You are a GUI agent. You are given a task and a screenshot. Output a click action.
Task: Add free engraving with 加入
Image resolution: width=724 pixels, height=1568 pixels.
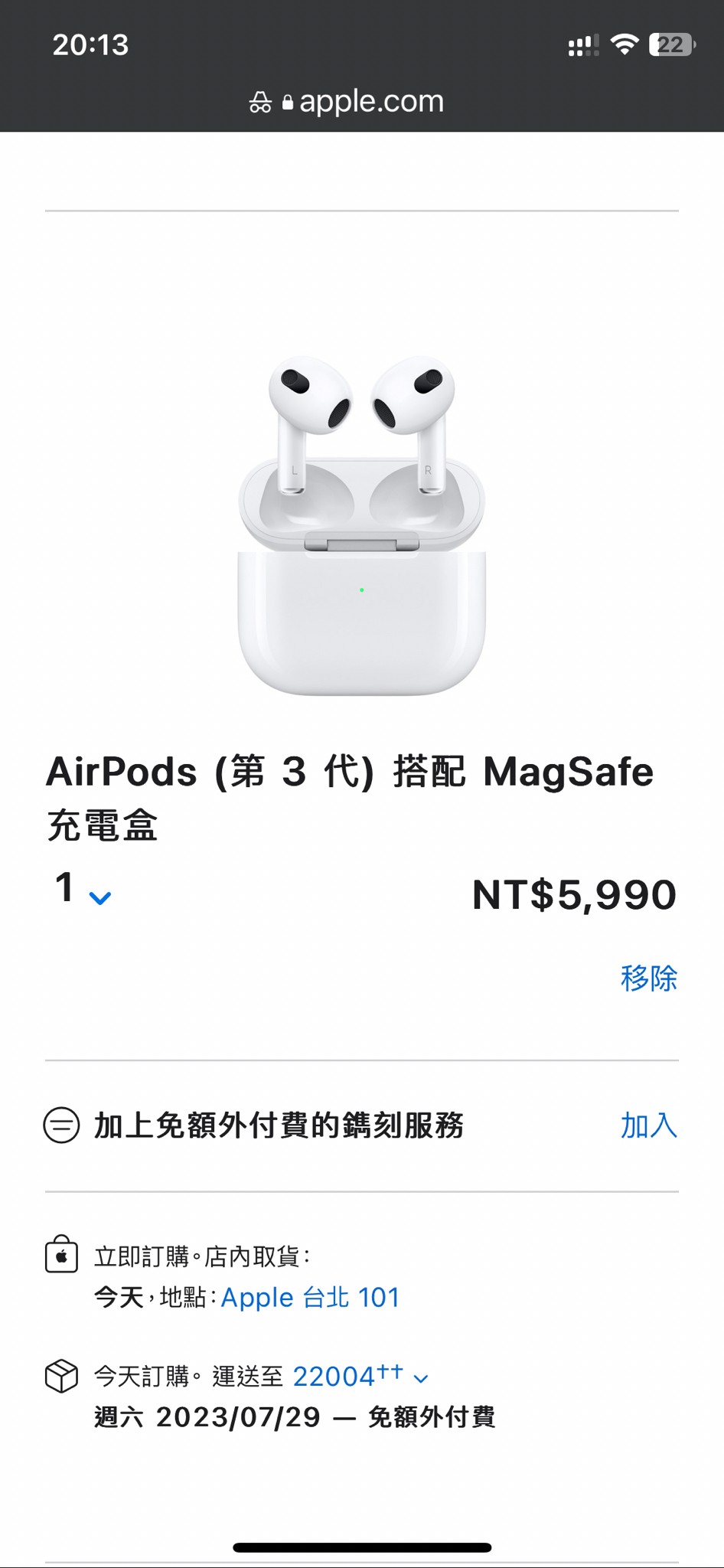tap(648, 1125)
